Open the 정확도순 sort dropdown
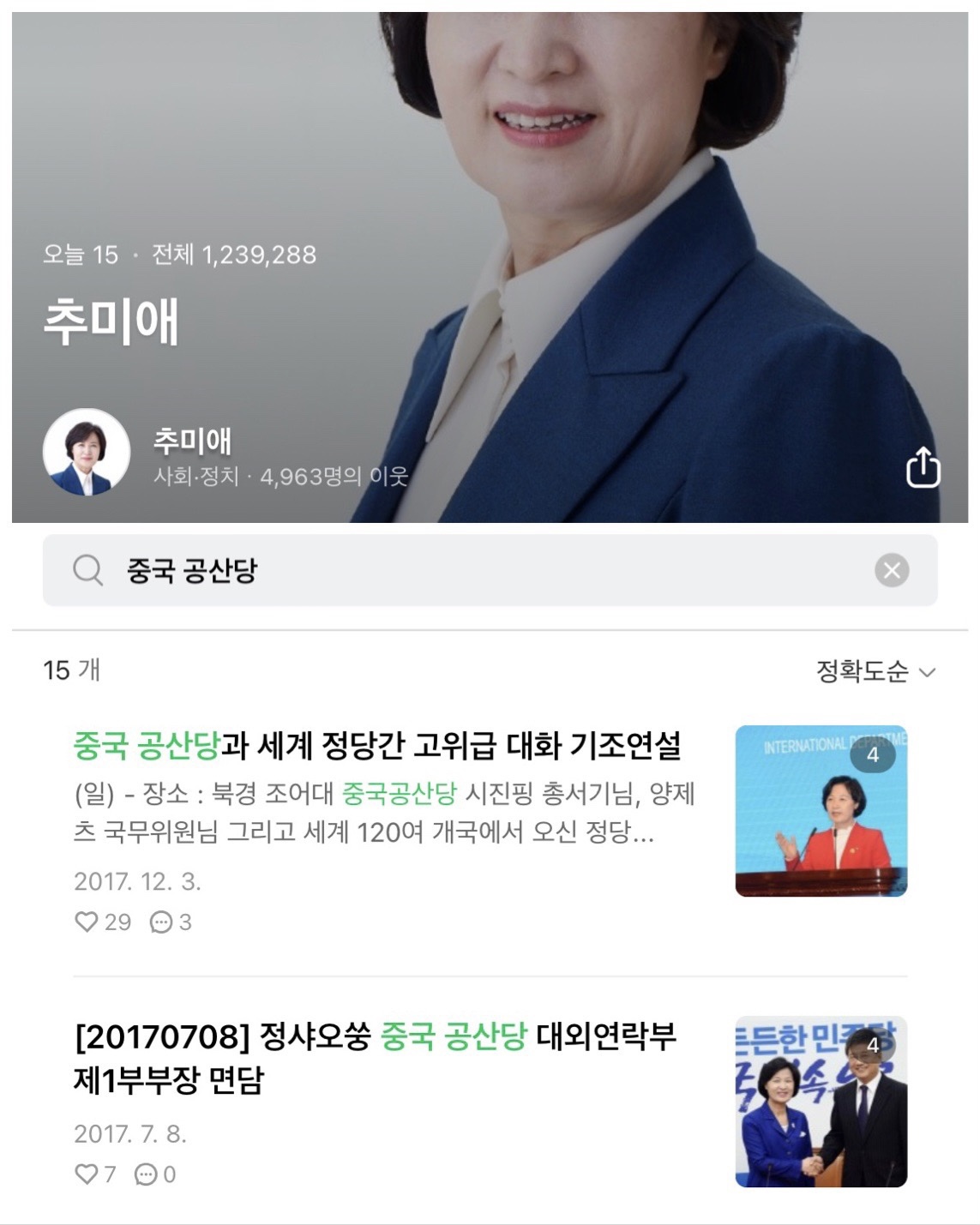Viewport: 980px width, 1225px height. point(875,671)
